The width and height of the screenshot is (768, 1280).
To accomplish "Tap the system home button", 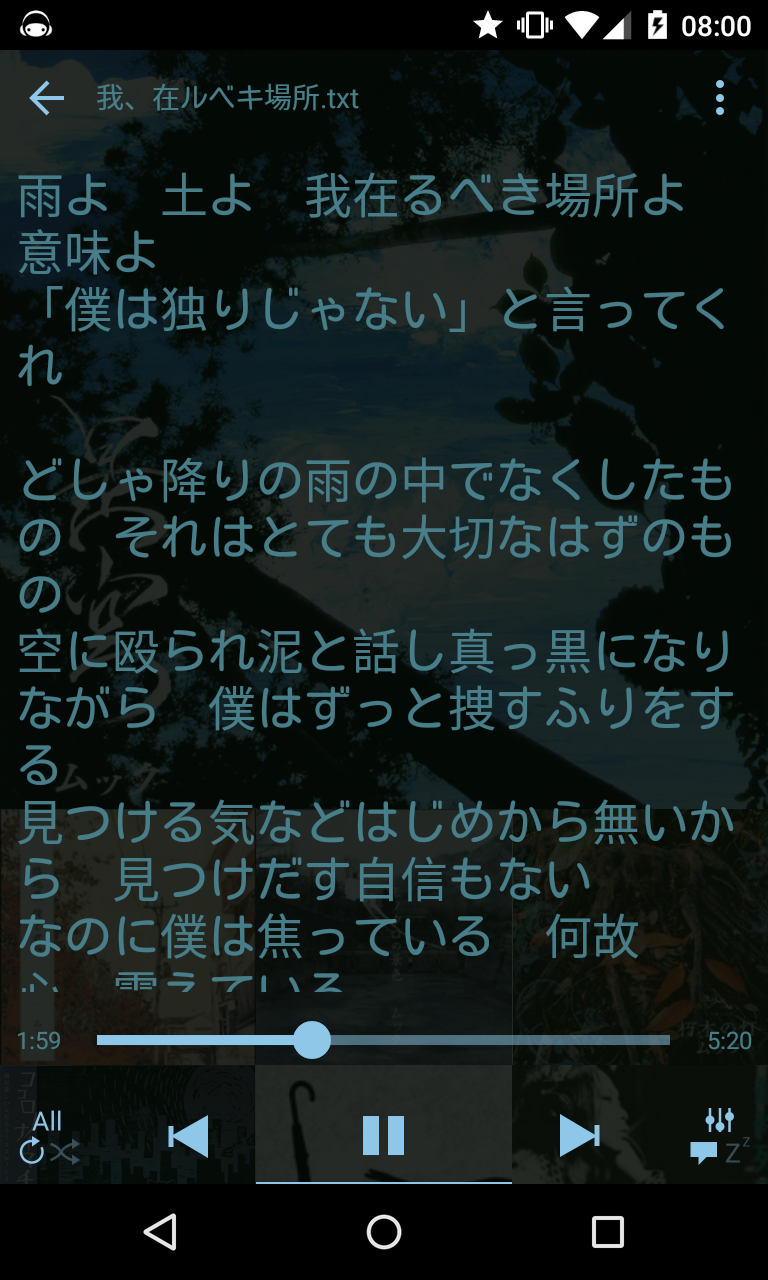I will pos(383,1232).
